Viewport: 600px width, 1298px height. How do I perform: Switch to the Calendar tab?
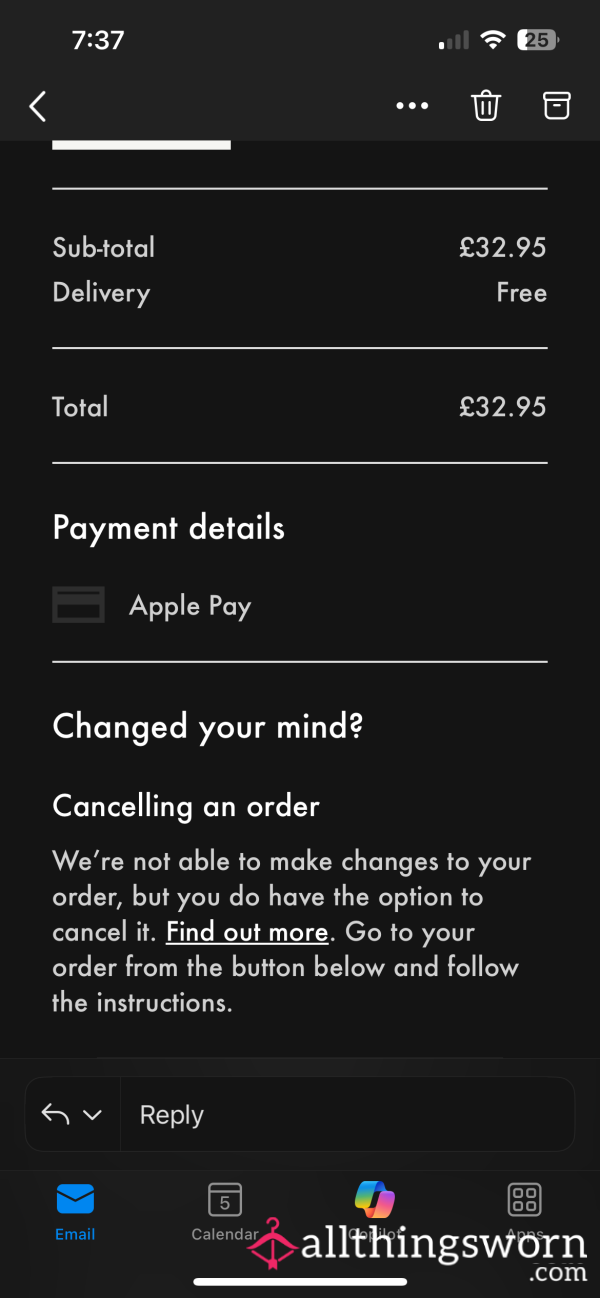click(x=224, y=1211)
